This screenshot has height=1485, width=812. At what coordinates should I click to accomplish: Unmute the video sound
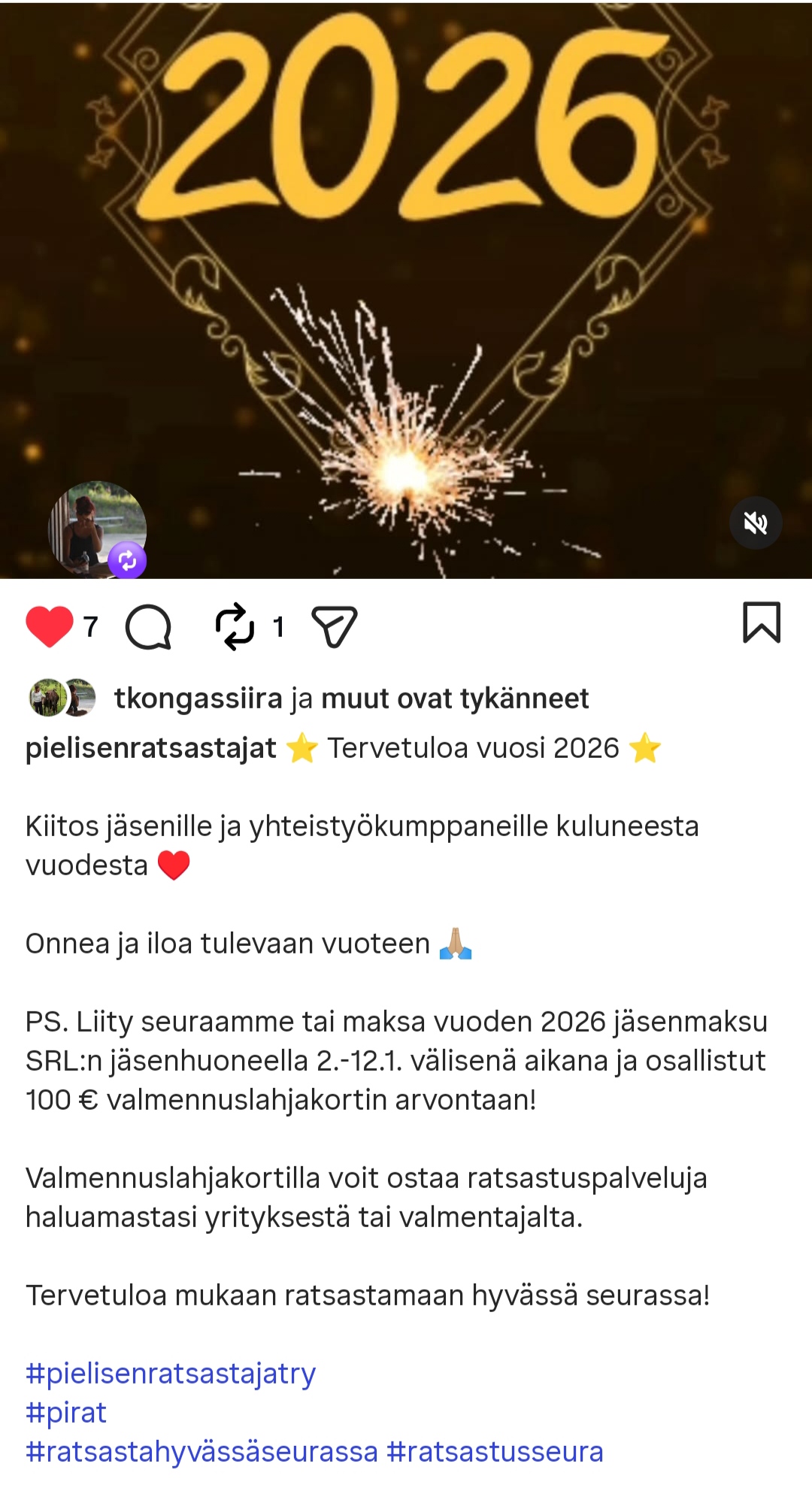click(756, 523)
